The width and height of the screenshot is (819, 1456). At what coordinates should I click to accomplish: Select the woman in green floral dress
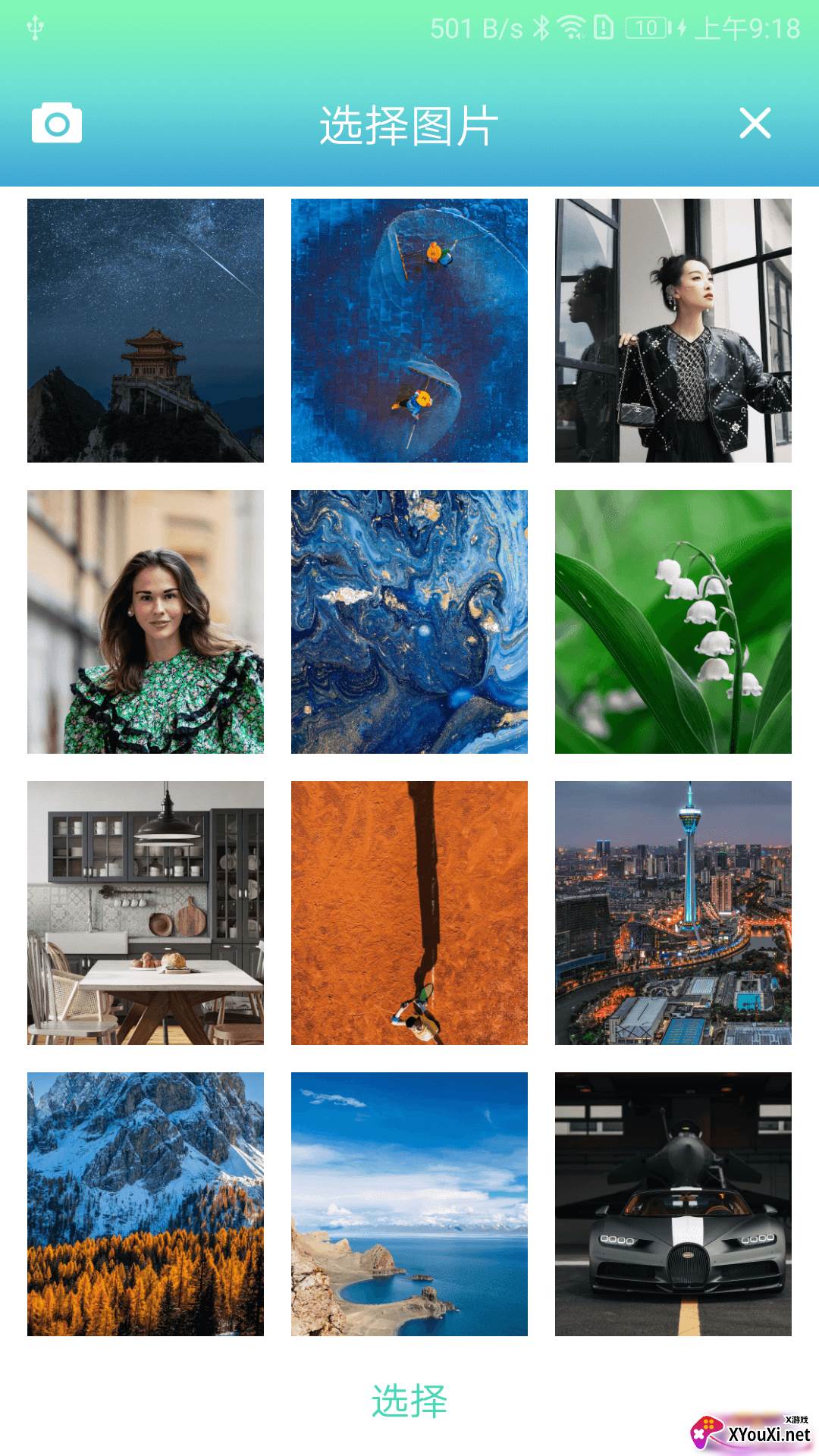pos(146,622)
